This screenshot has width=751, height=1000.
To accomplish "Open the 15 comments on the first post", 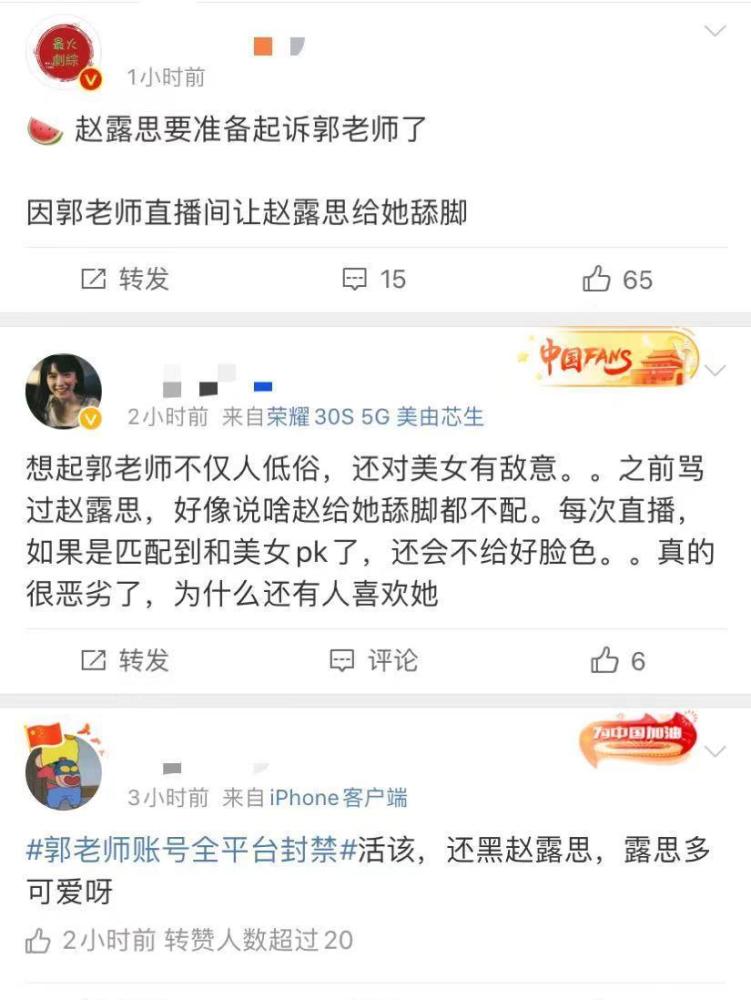I will (x=374, y=279).
